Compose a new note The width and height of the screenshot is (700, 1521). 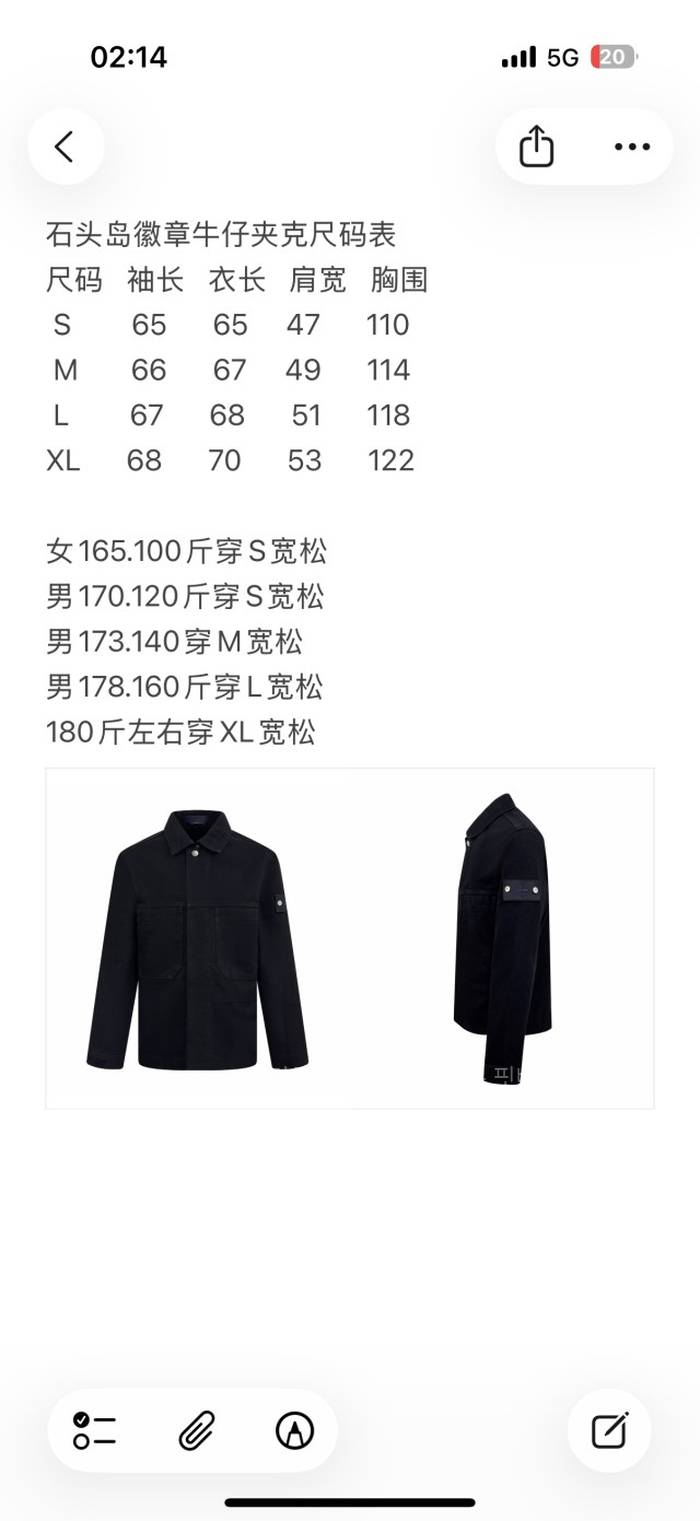609,1431
